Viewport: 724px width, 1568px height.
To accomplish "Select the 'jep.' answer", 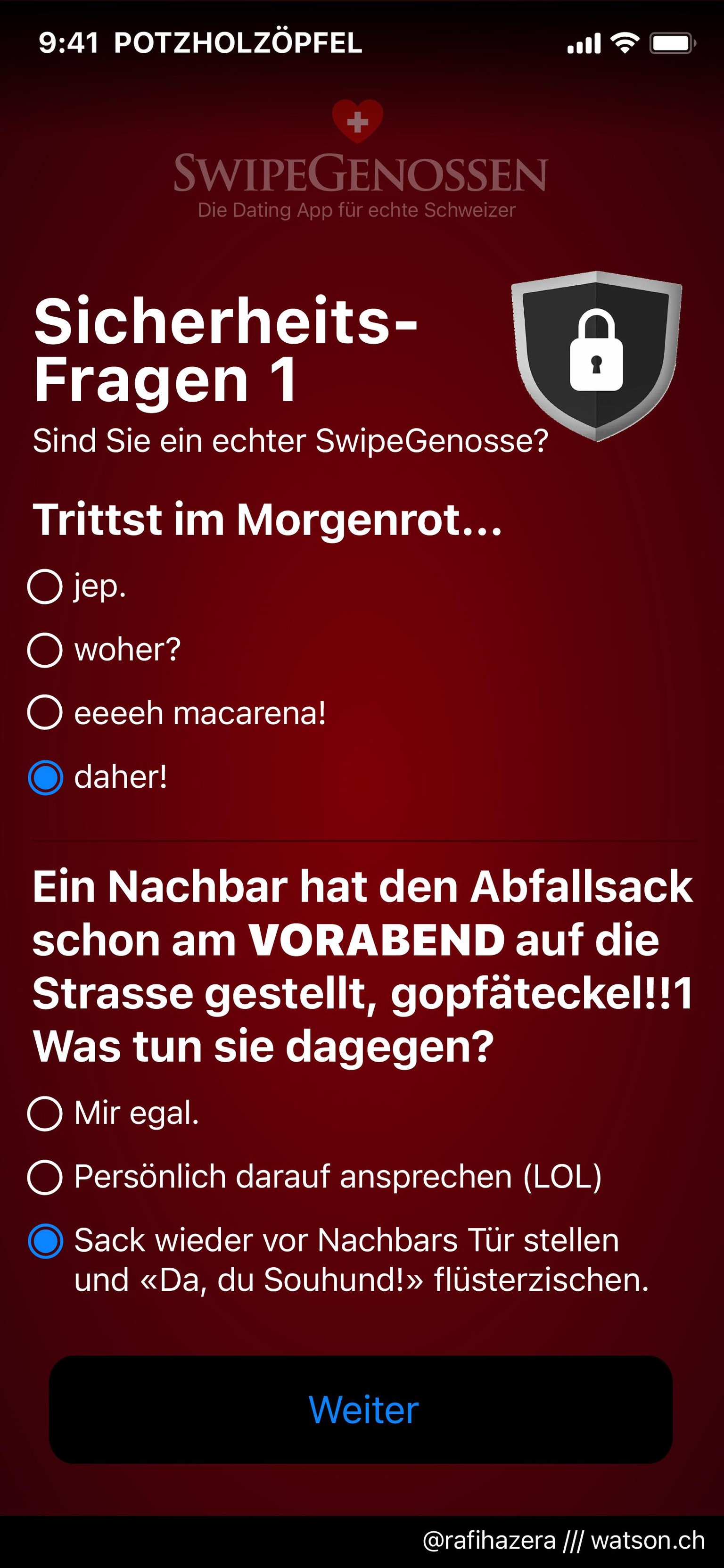I will (45, 587).
